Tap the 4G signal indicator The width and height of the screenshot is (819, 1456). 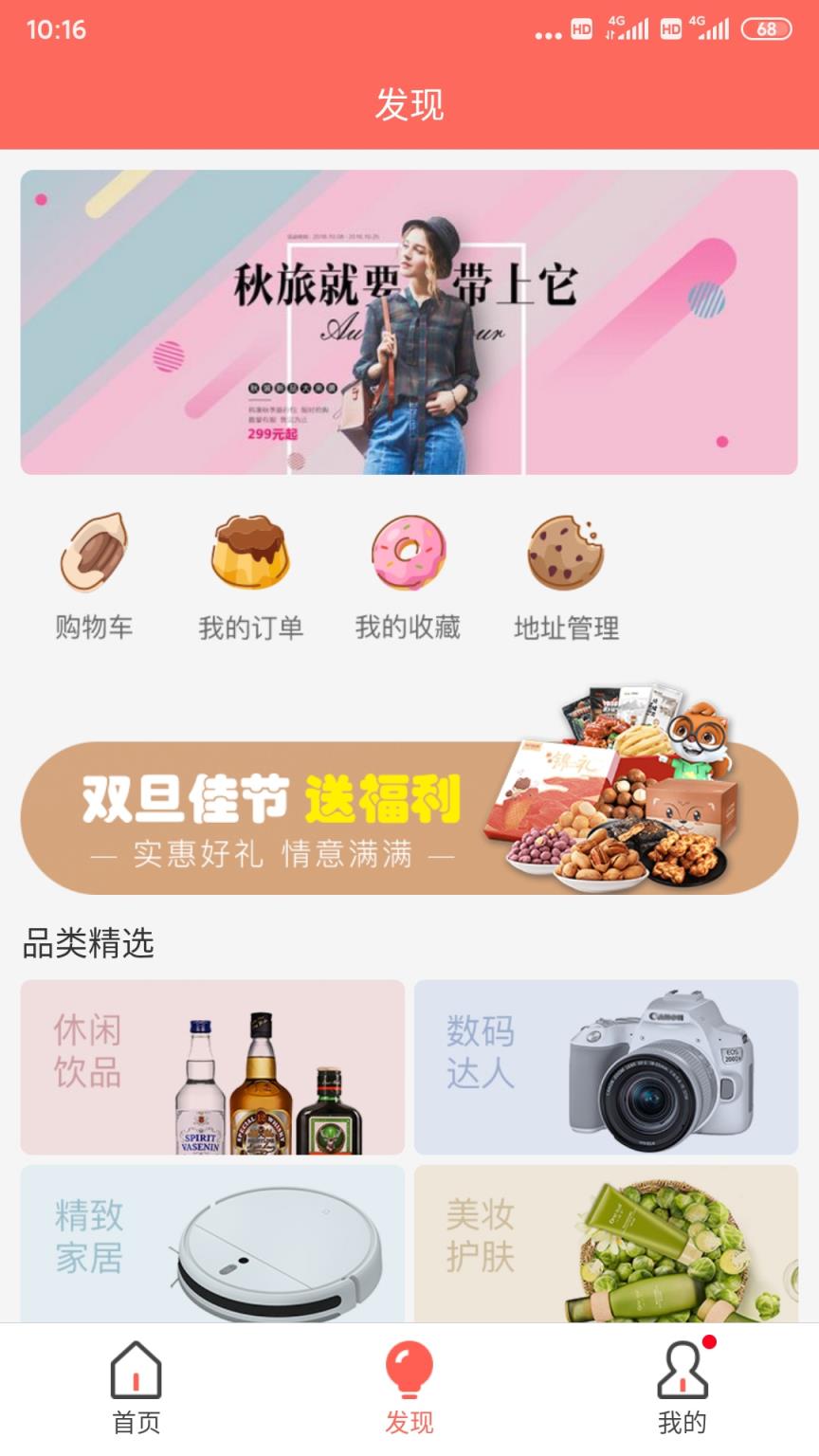(x=629, y=29)
